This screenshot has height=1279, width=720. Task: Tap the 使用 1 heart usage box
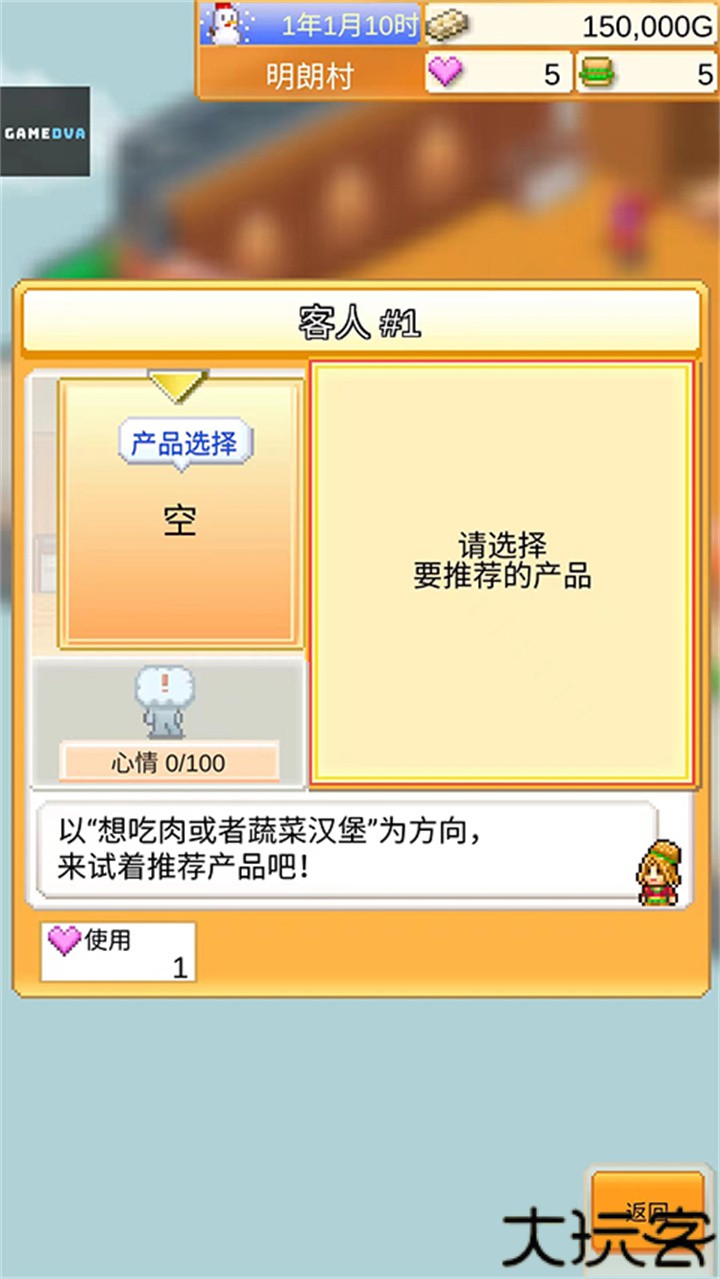coord(117,951)
